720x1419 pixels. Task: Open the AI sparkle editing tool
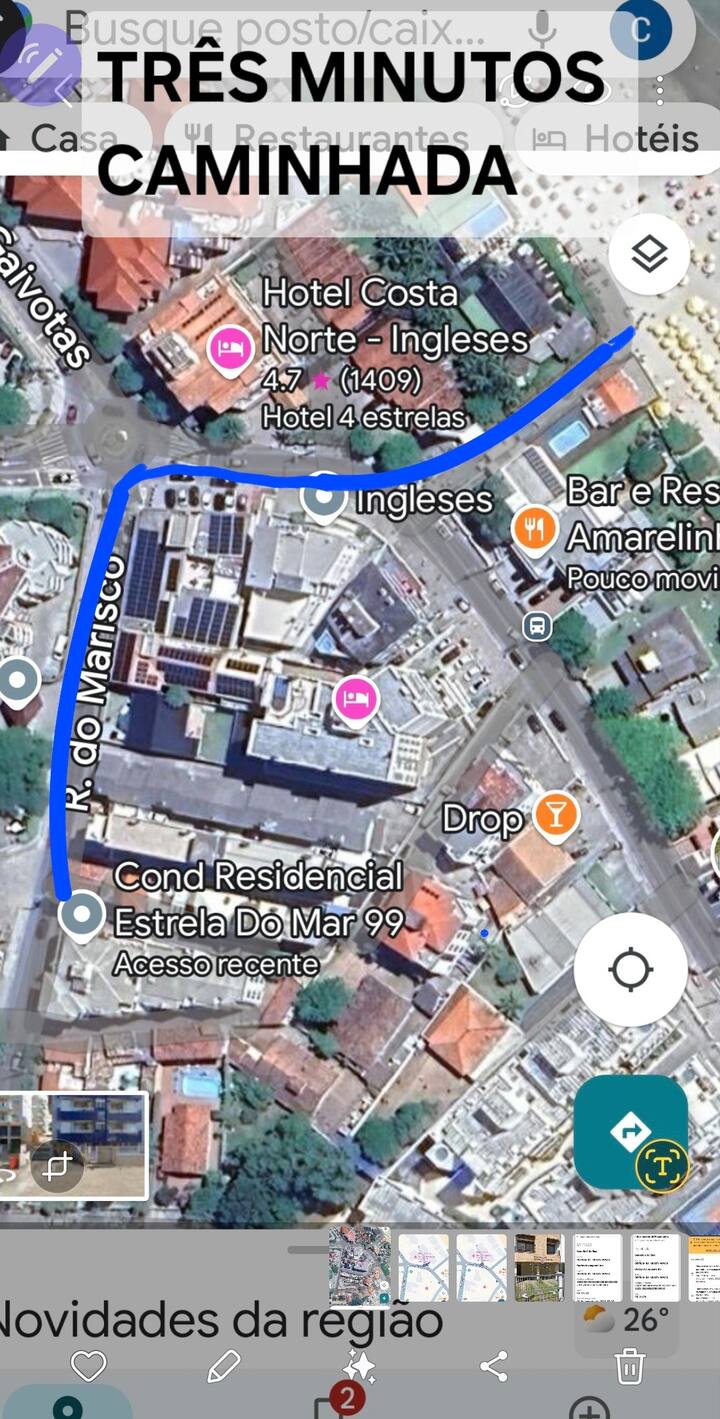pos(359,1366)
